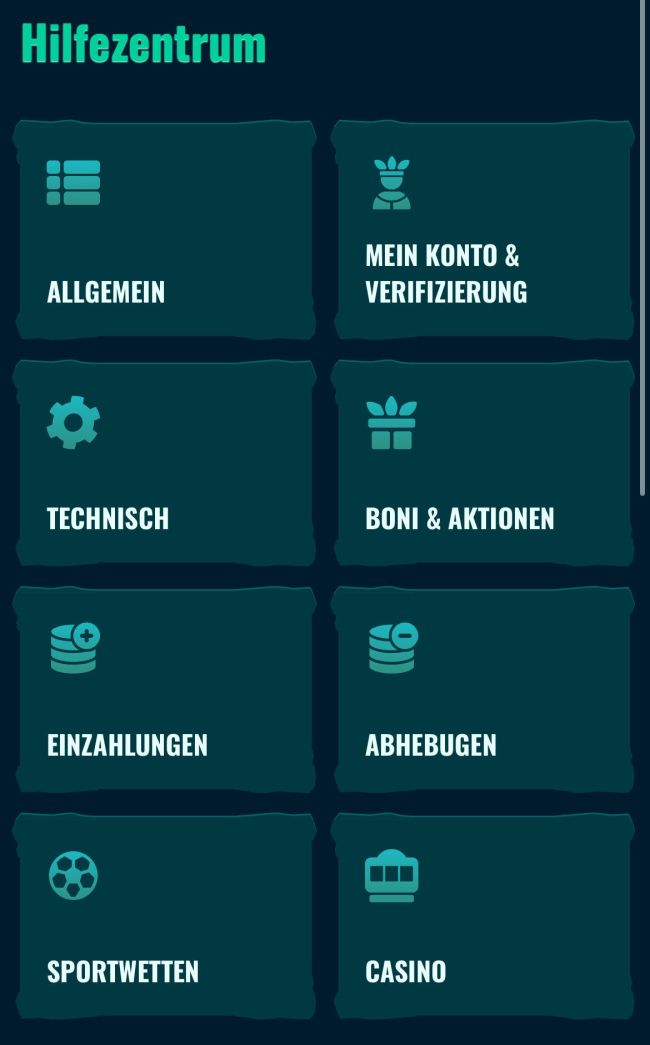Go to the Abhebugen help category
The height and width of the screenshot is (1045, 650).
(483, 691)
